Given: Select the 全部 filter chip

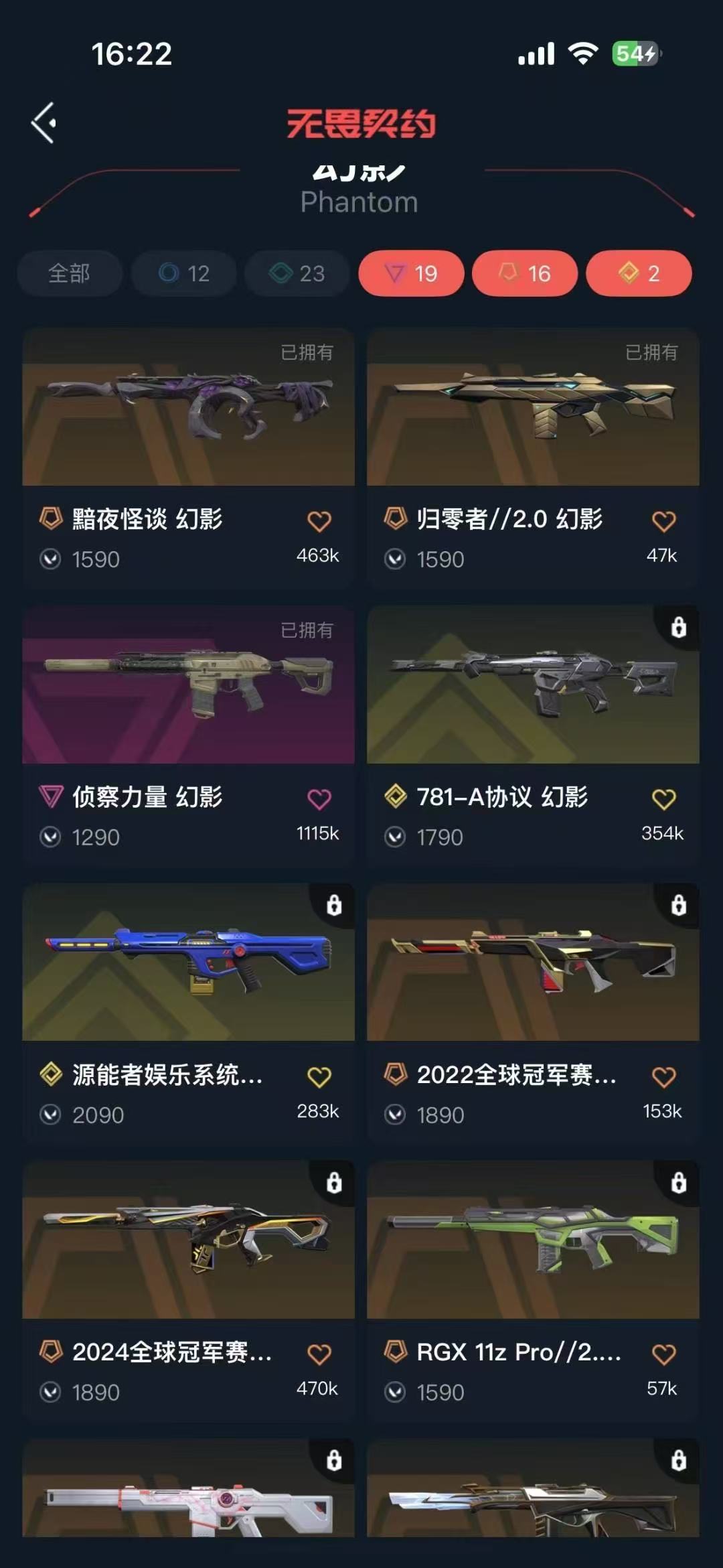Looking at the screenshot, I should tap(70, 273).
